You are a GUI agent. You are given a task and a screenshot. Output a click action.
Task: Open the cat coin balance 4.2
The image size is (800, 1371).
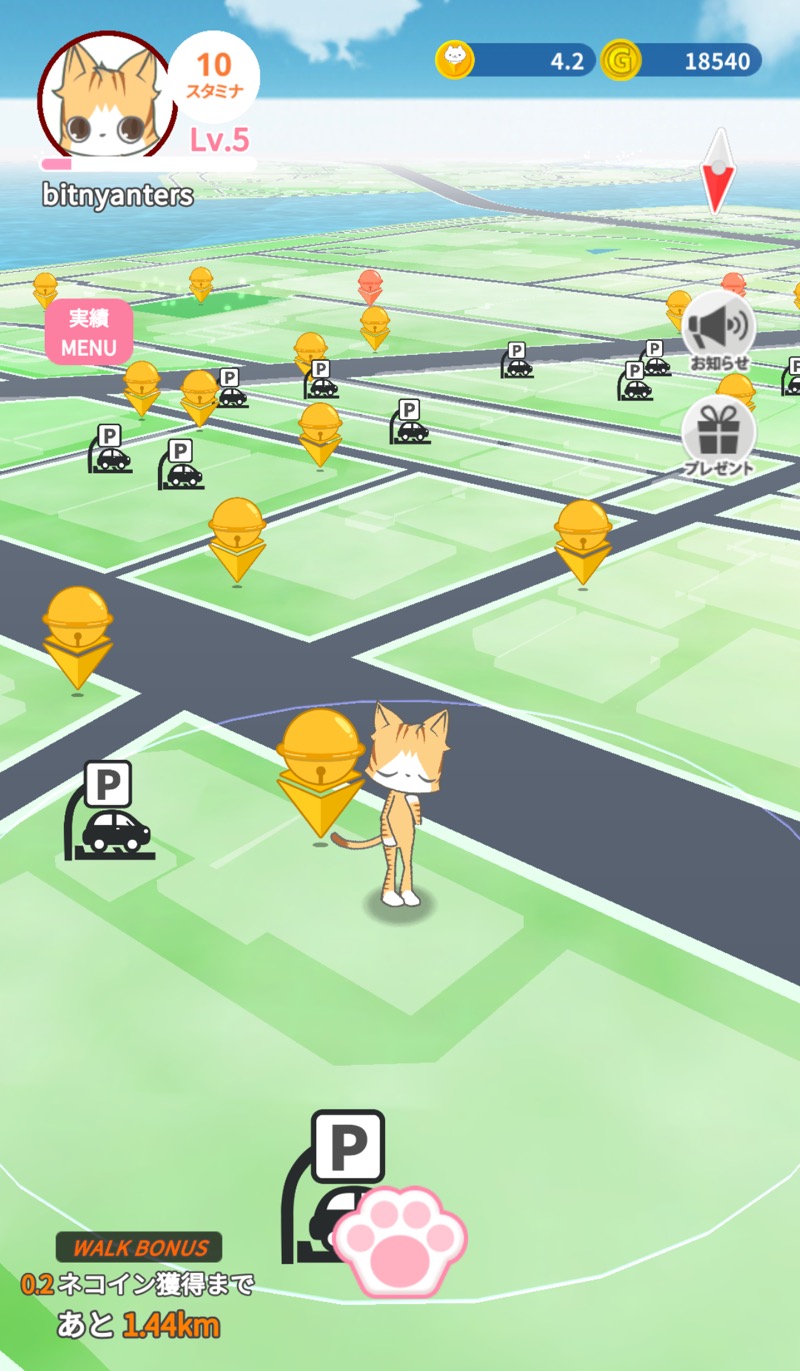[x=516, y=61]
